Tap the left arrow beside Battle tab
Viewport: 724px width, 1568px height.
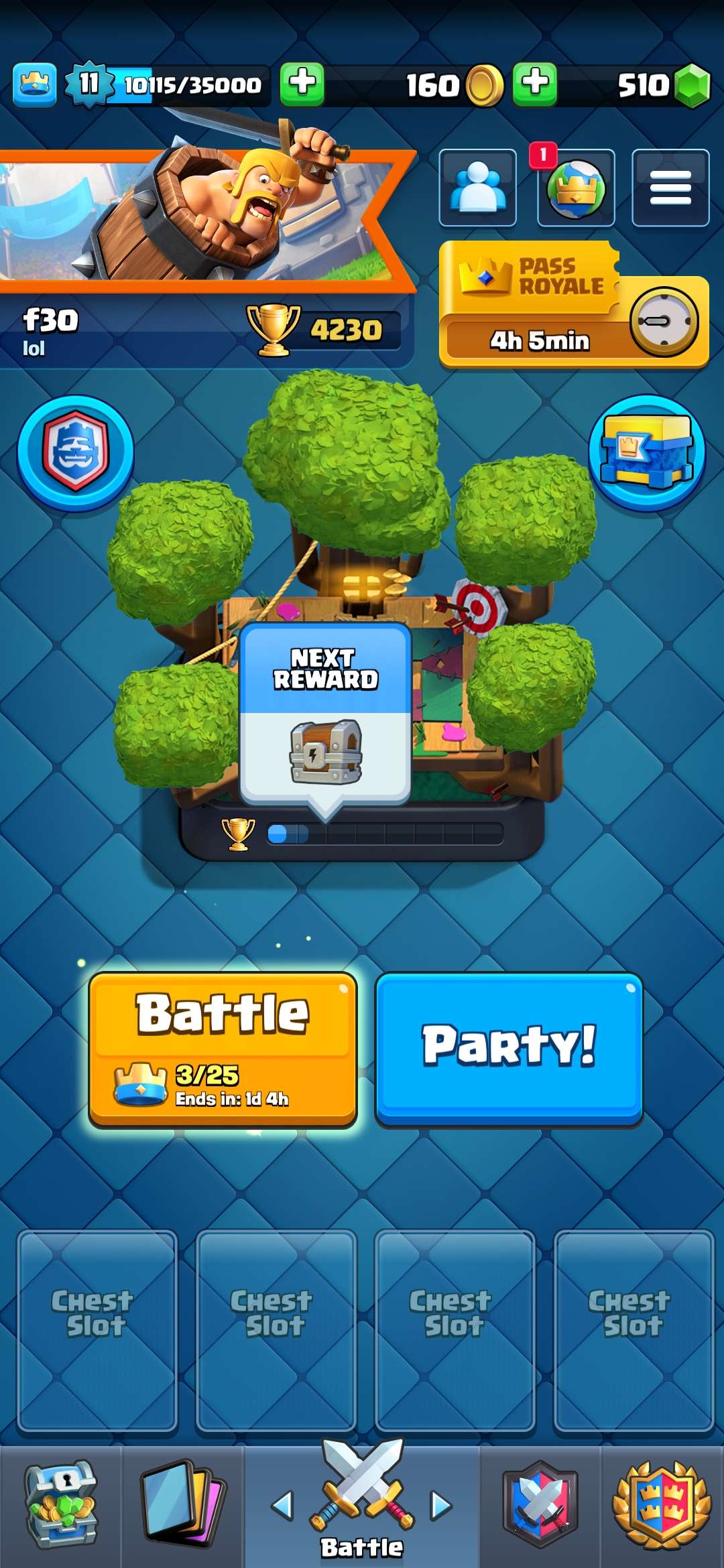click(x=282, y=1506)
